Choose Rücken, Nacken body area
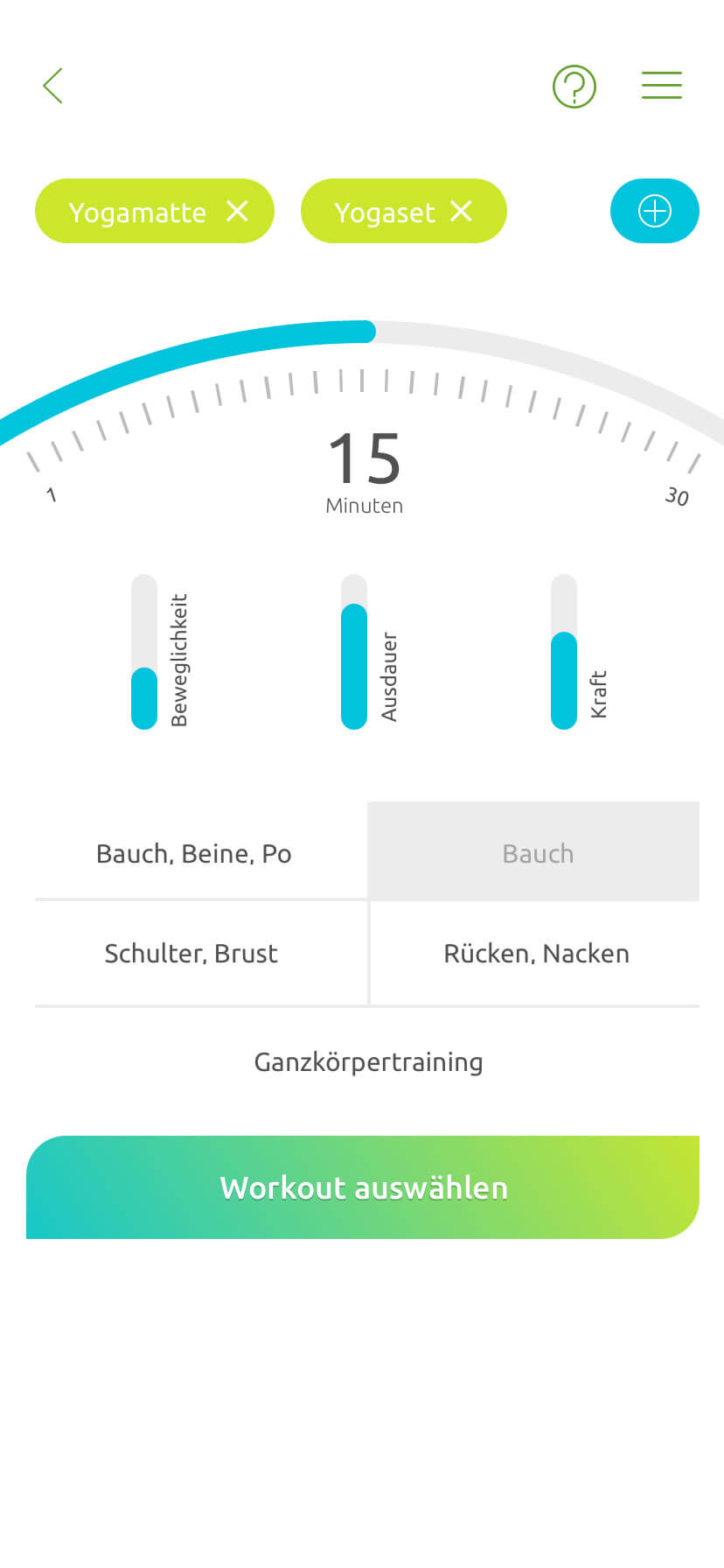This screenshot has height=1568, width=724. click(x=536, y=953)
